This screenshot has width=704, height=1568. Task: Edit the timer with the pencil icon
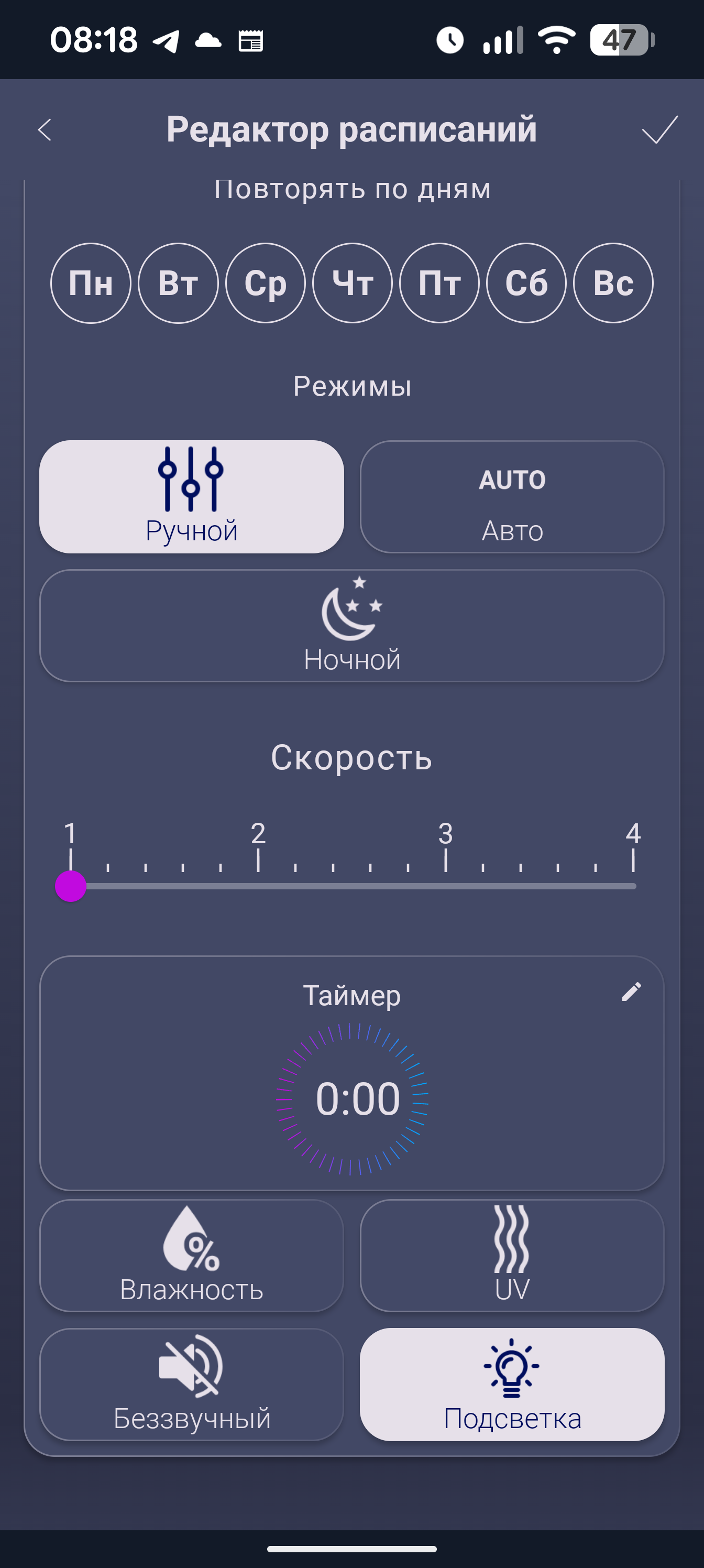point(631,992)
